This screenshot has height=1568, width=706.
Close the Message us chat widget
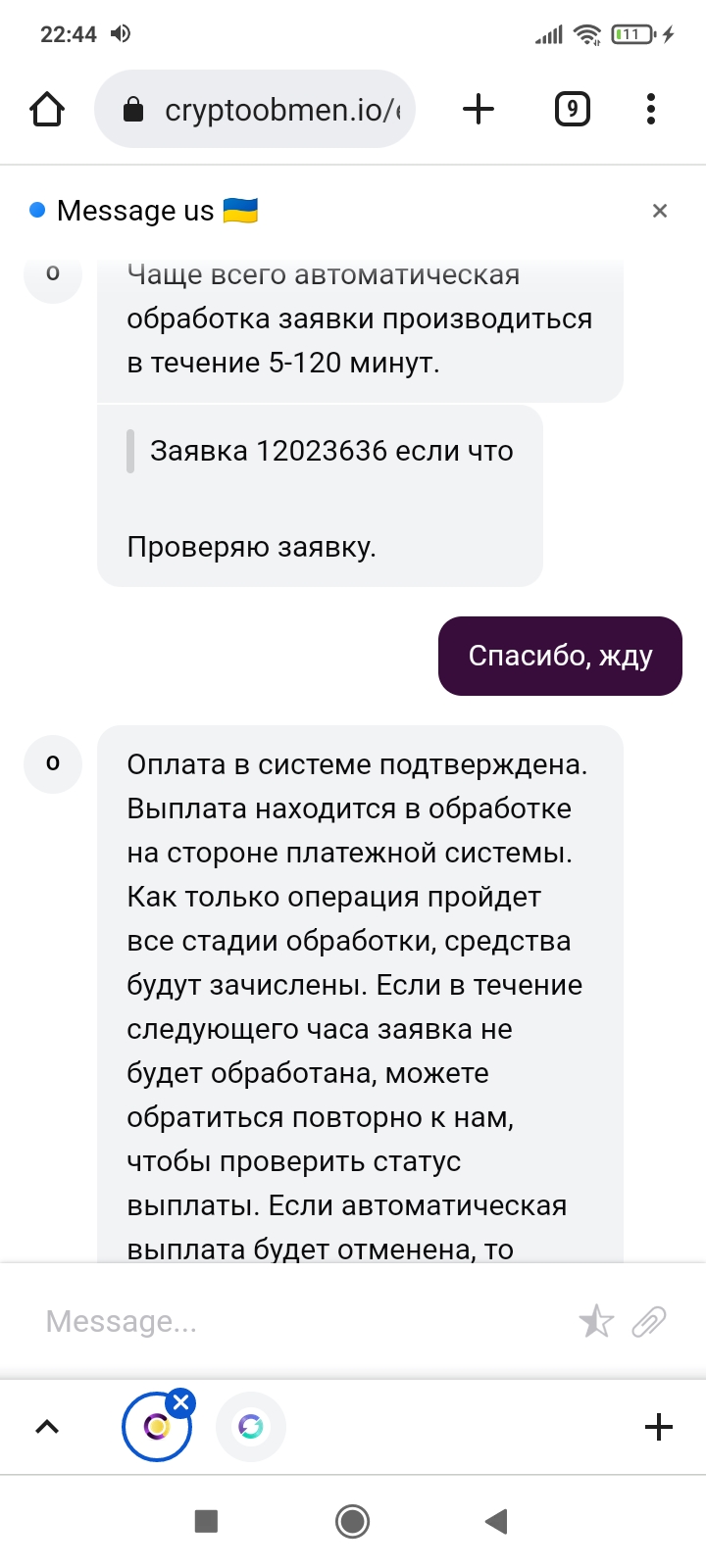pos(660,211)
